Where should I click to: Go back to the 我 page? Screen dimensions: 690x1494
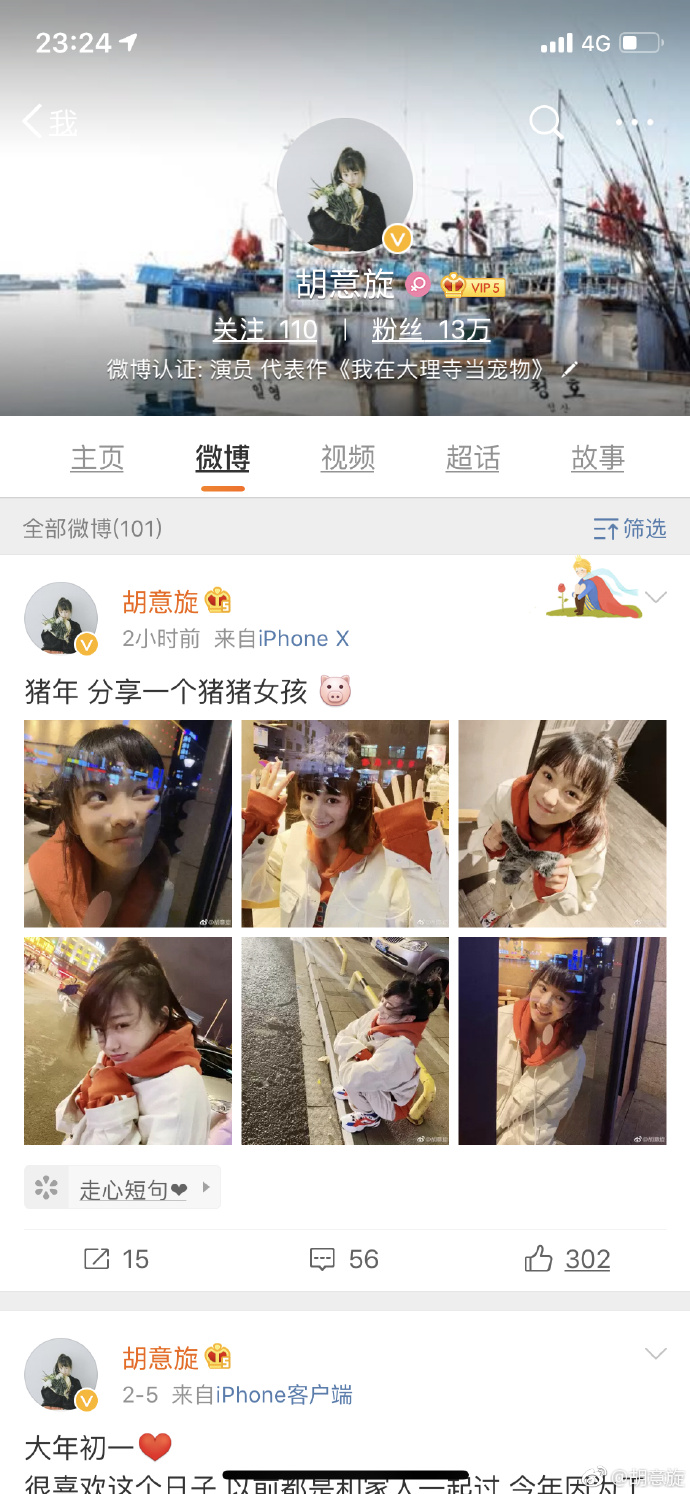(48, 122)
